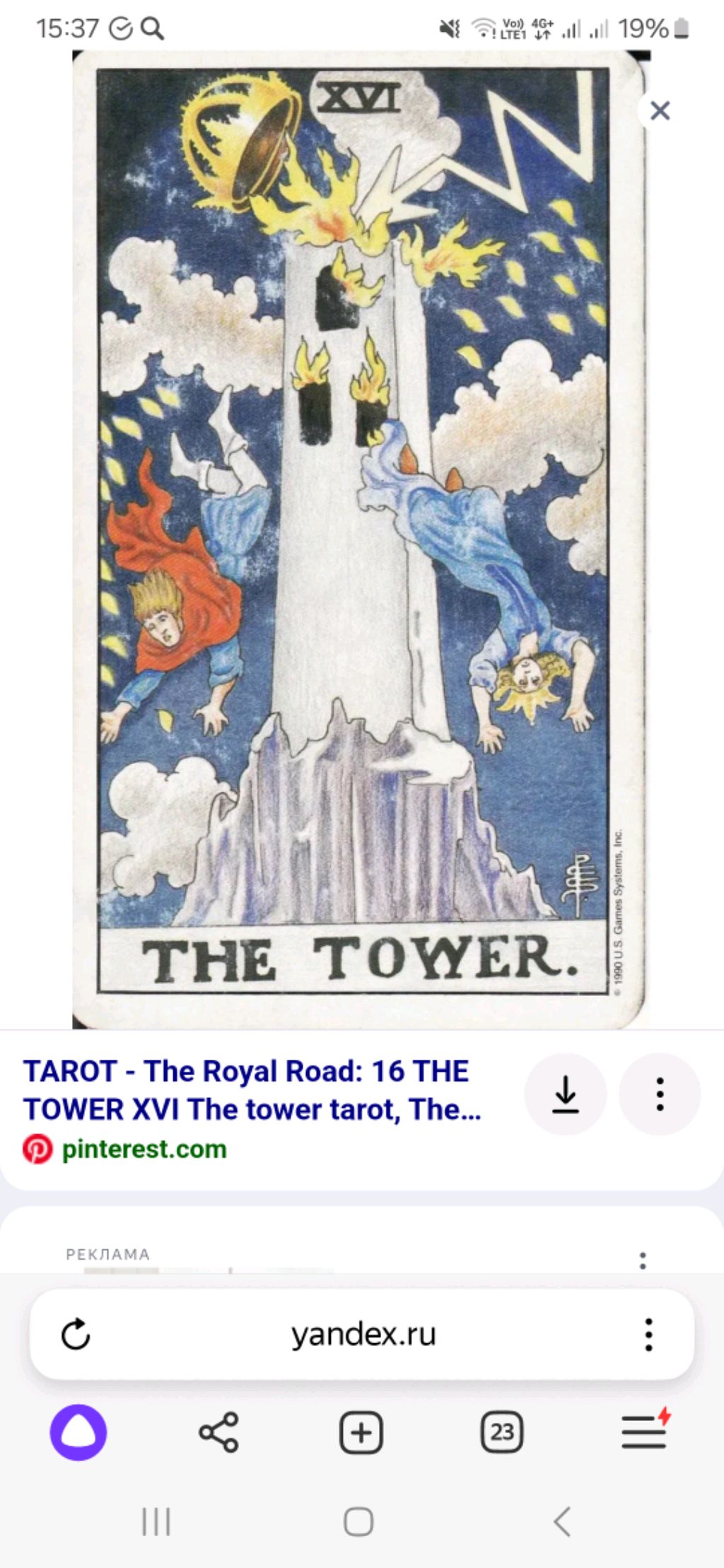The height and width of the screenshot is (1568, 724).
Task: Open the ad options menu next to Реклама
Action: (642, 1260)
